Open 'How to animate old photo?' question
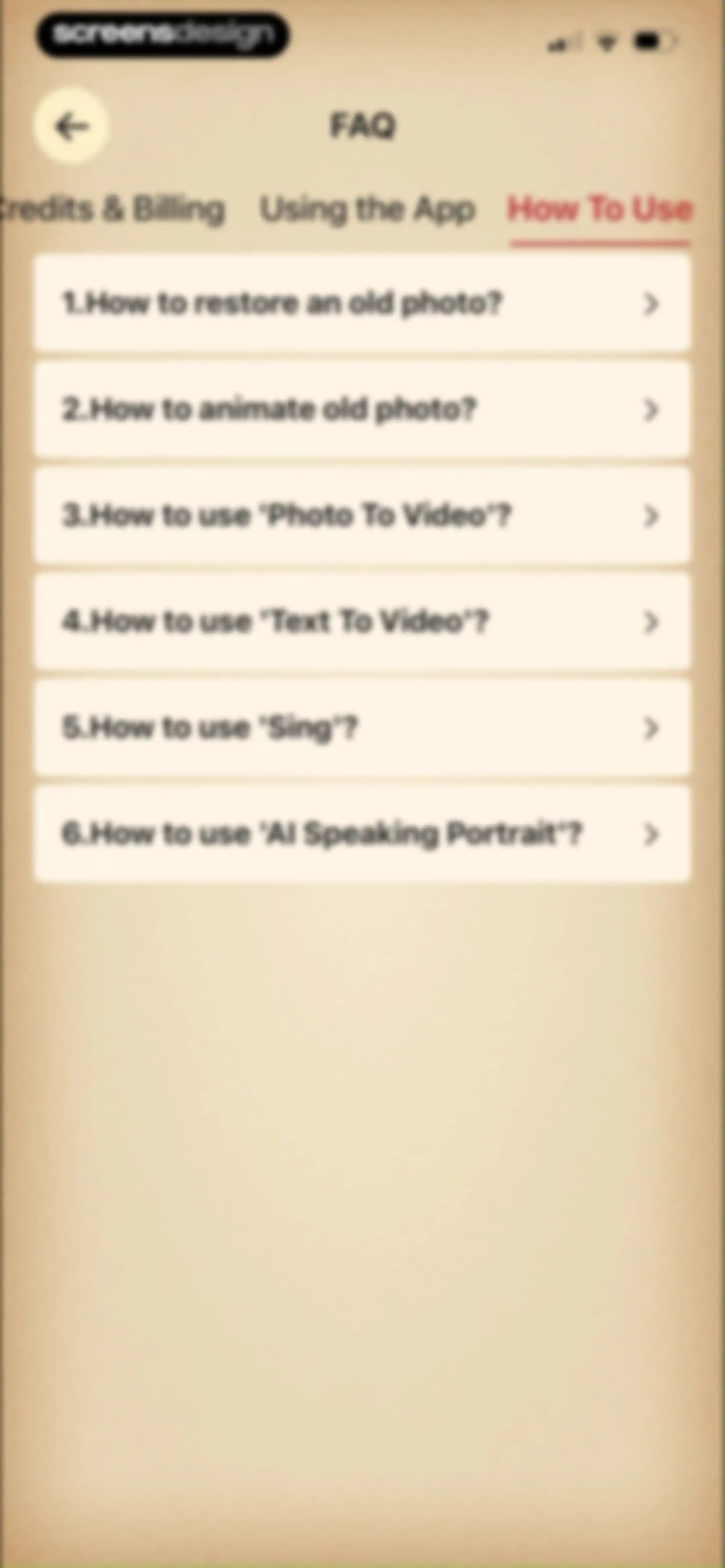This screenshot has width=725, height=1568. 362,409
